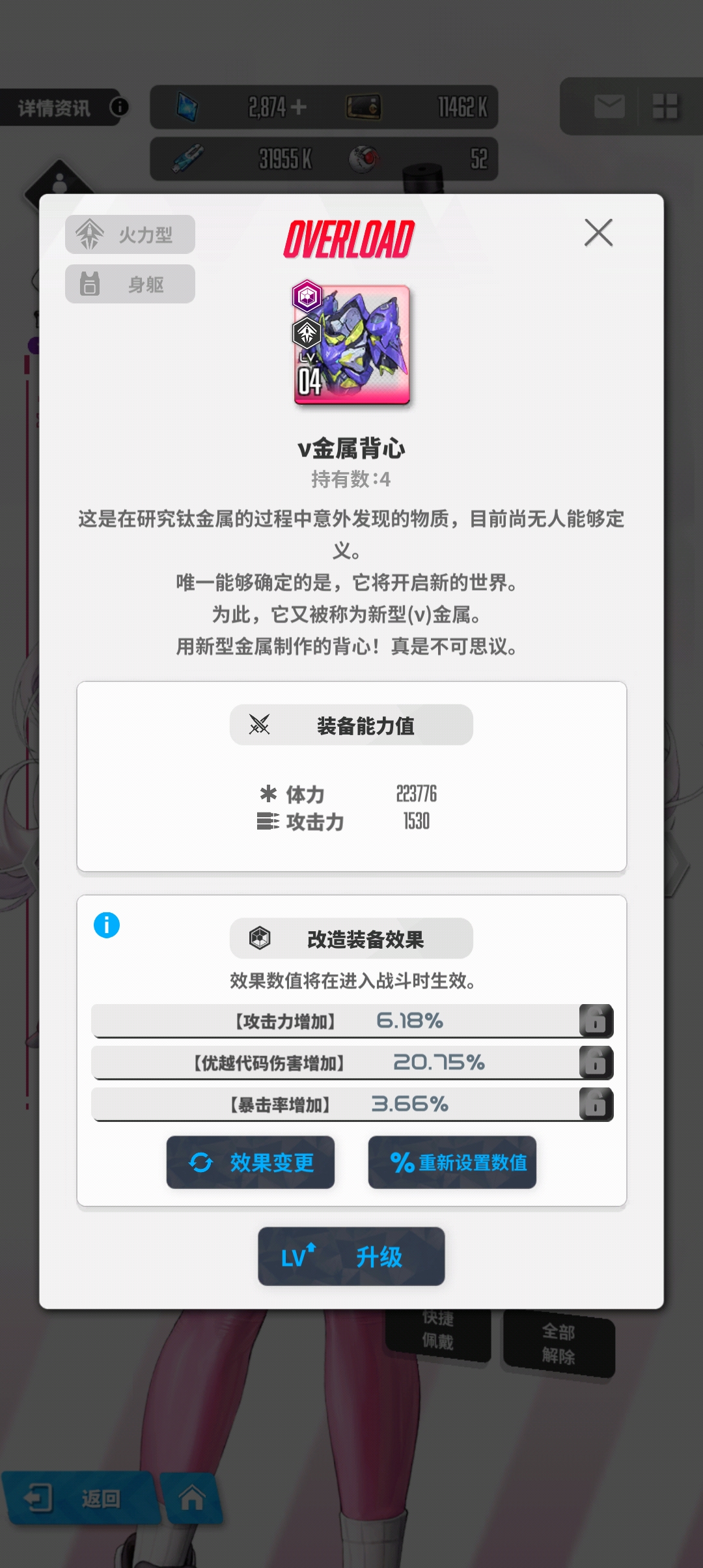Open the blue info icon for 改造装备效果
The image size is (703, 1568).
tap(107, 925)
